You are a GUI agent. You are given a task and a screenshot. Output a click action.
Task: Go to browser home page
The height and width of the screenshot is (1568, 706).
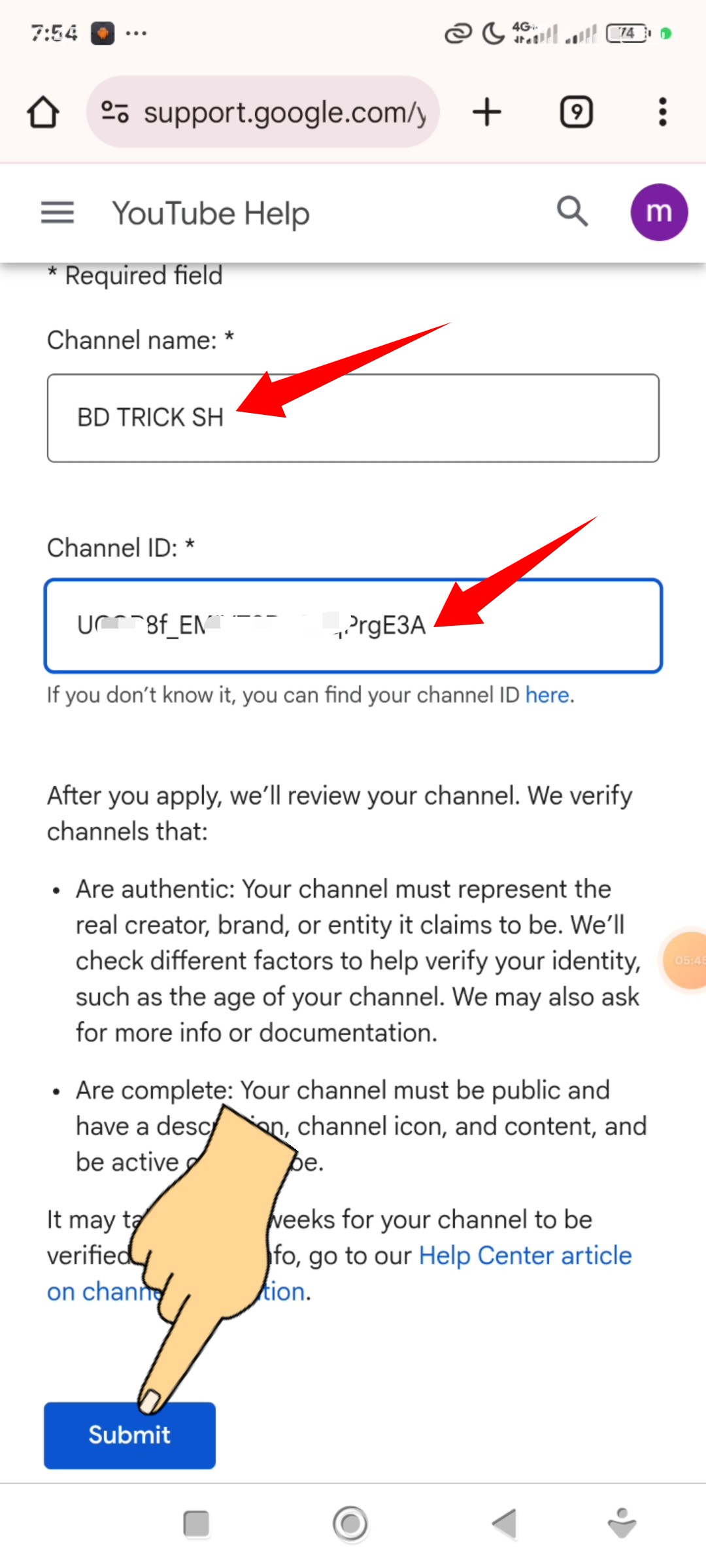[43, 112]
